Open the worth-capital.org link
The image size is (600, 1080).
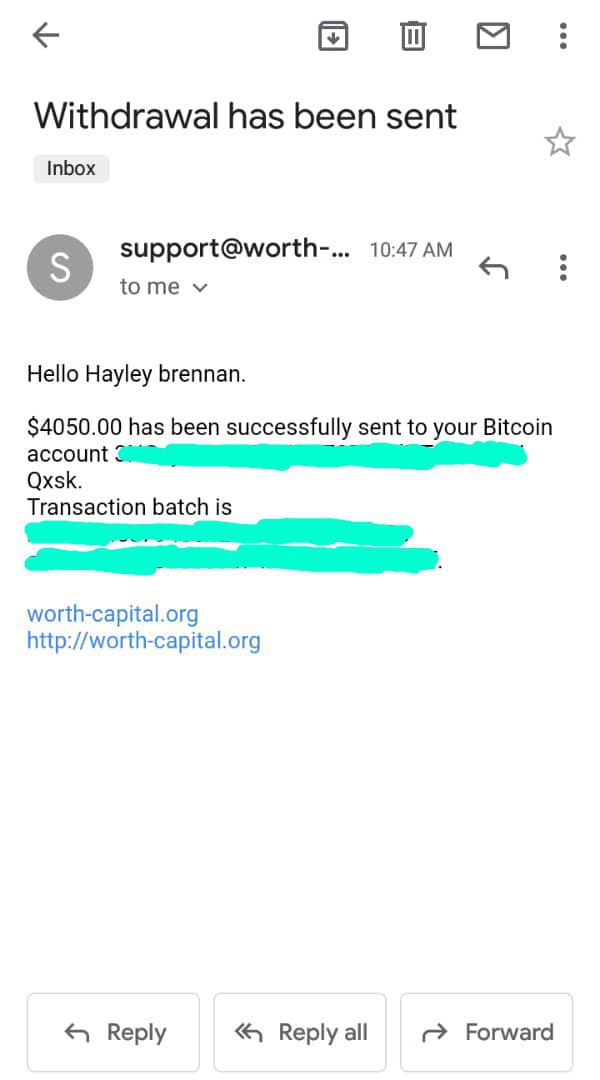pyautogui.click(x=112, y=613)
